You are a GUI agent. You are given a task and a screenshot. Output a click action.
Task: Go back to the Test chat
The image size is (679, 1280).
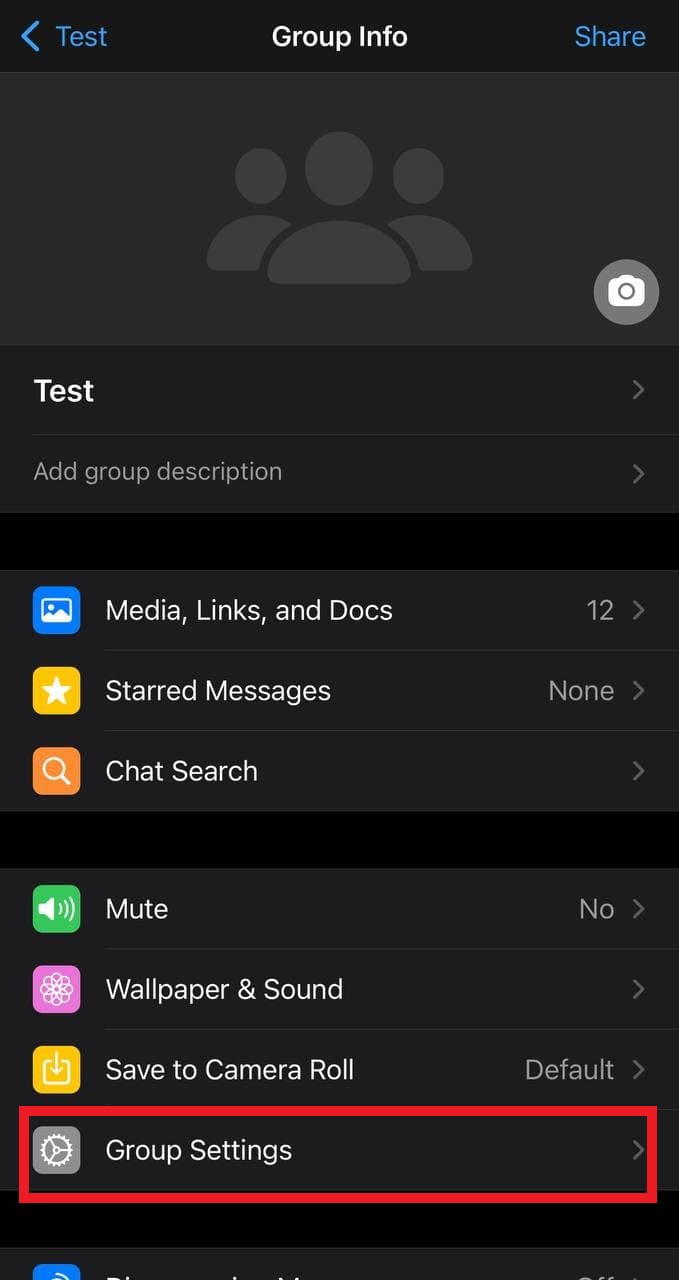(64, 37)
